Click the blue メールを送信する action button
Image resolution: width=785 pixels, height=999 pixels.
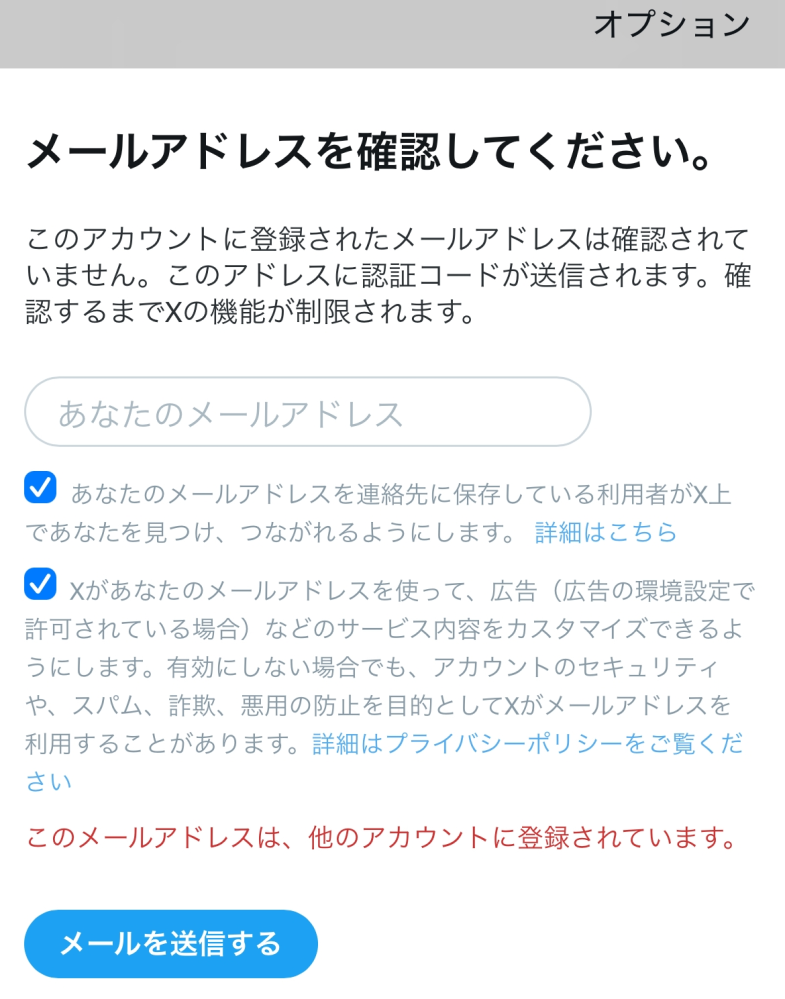click(x=170, y=942)
